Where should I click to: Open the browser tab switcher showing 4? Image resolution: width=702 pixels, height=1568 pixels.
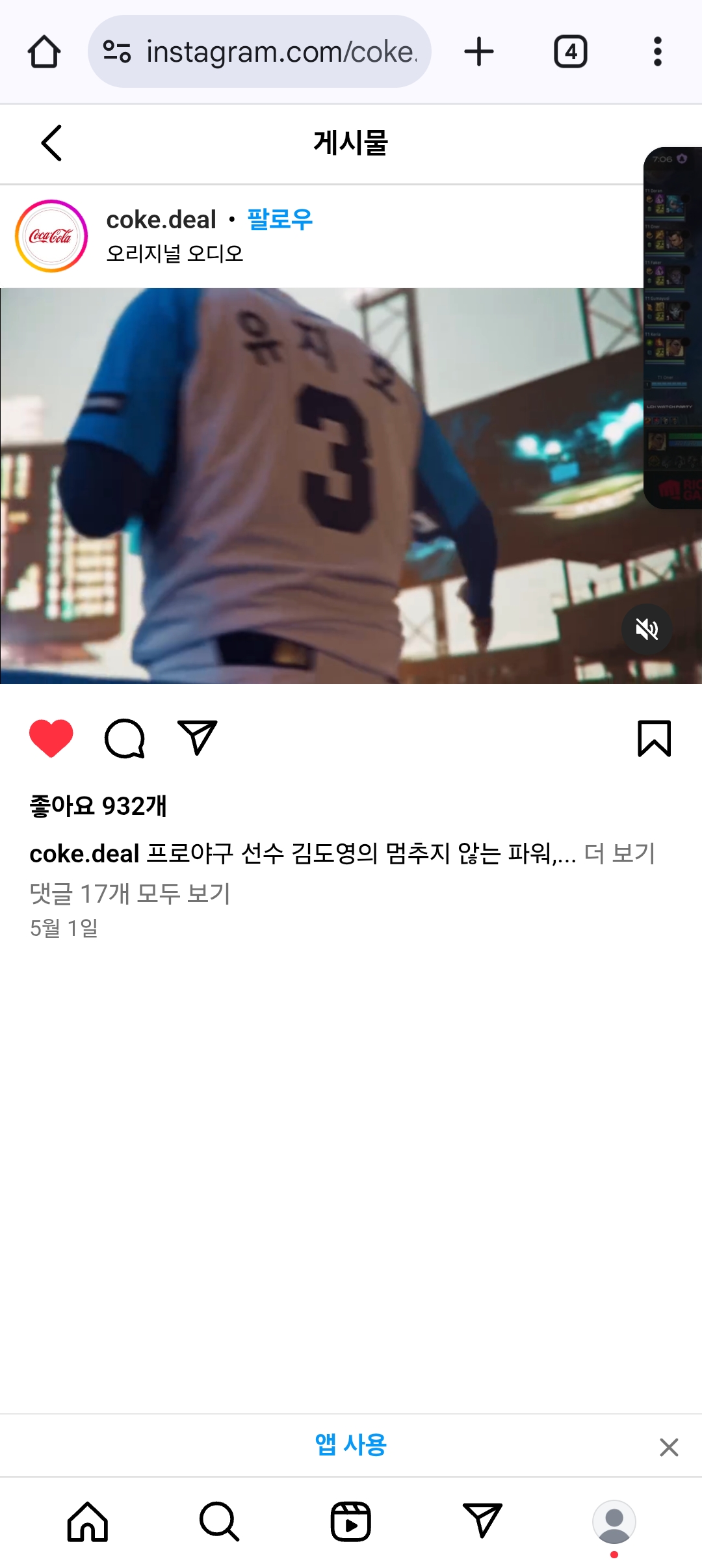[571, 51]
